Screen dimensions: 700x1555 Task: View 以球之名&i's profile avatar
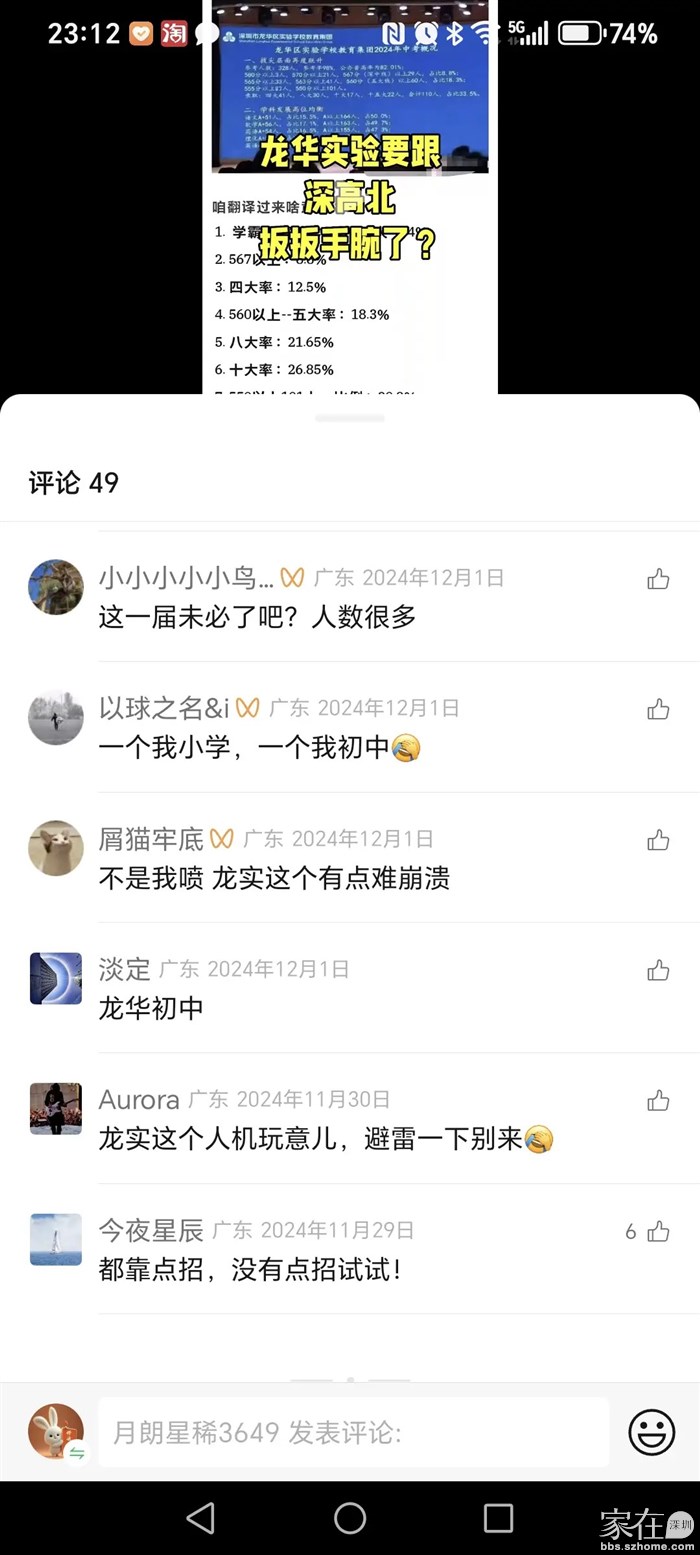point(56,717)
